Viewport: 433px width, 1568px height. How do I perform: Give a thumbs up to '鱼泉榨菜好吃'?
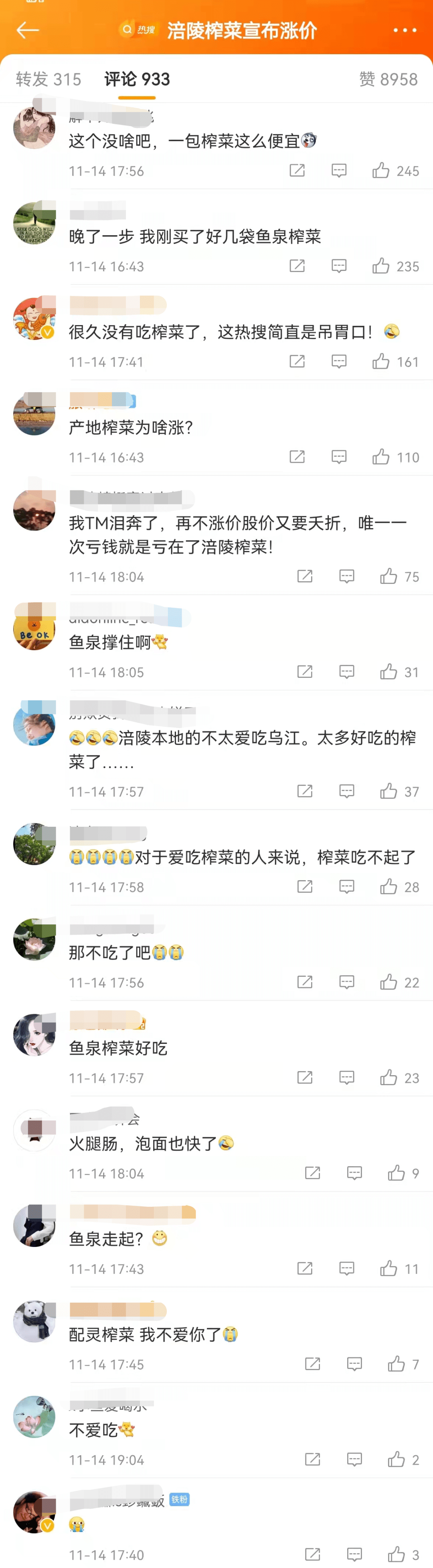[x=388, y=1078]
